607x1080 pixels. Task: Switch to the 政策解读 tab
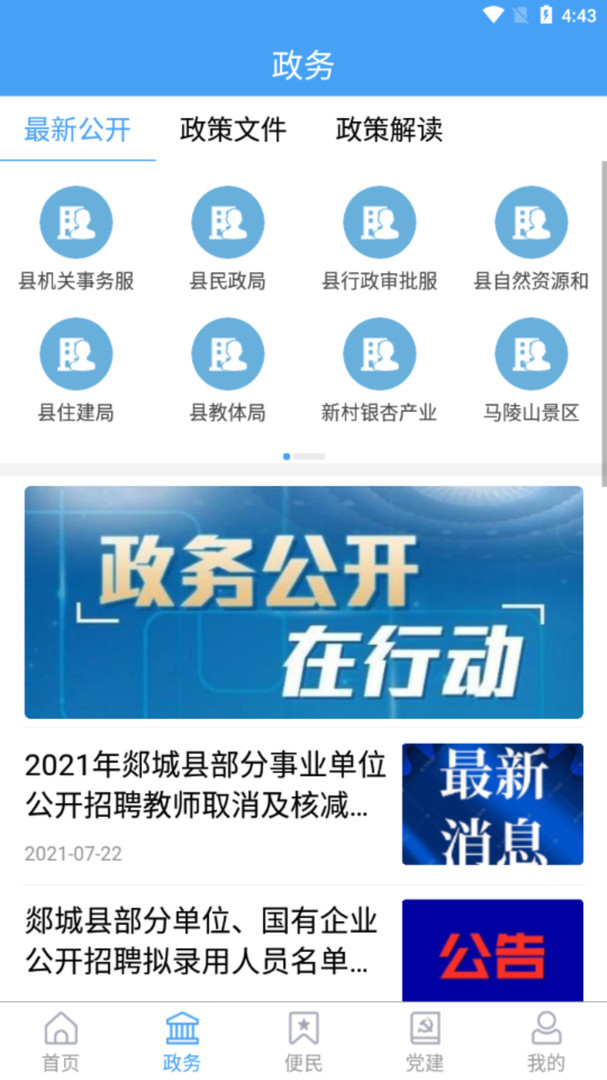[x=389, y=129]
